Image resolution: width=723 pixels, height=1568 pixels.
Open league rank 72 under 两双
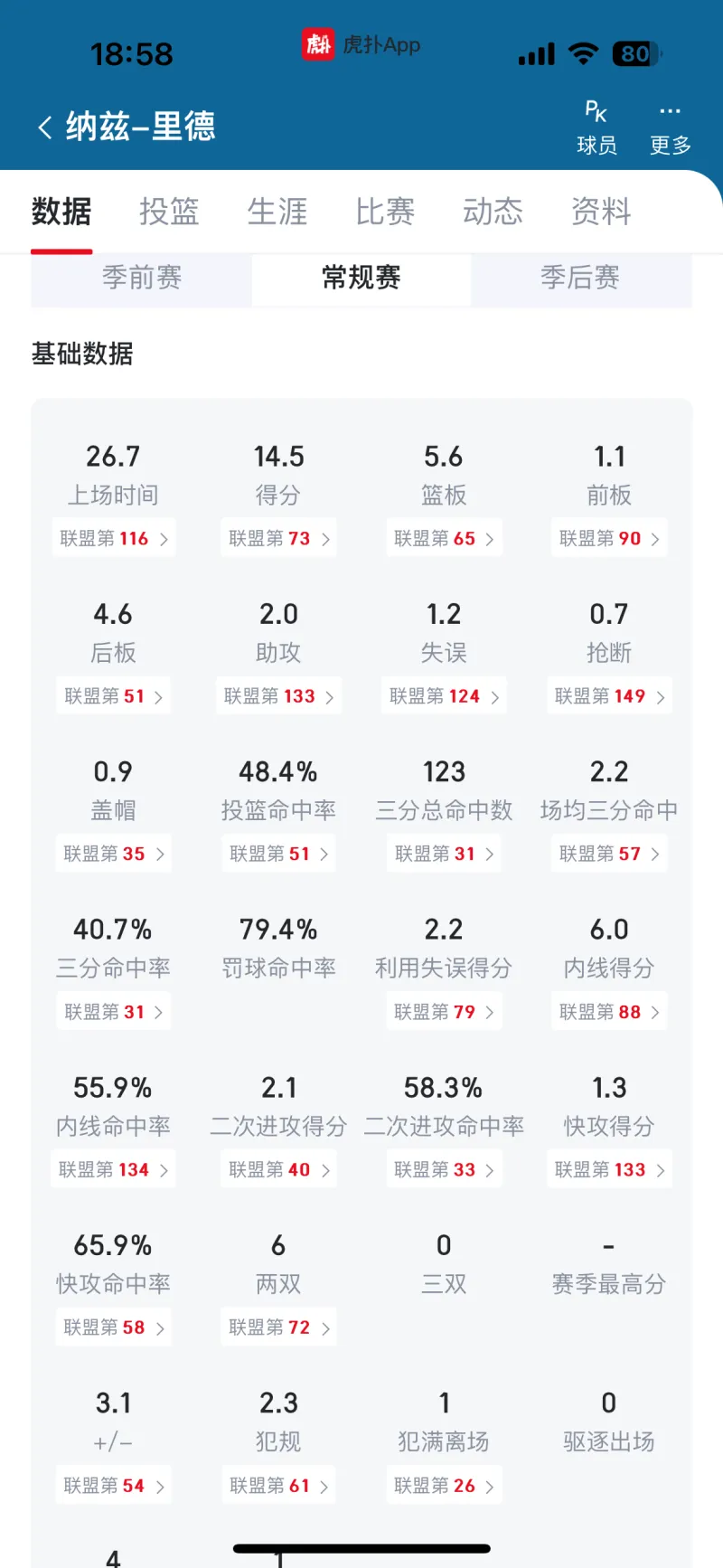(x=278, y=1327)
